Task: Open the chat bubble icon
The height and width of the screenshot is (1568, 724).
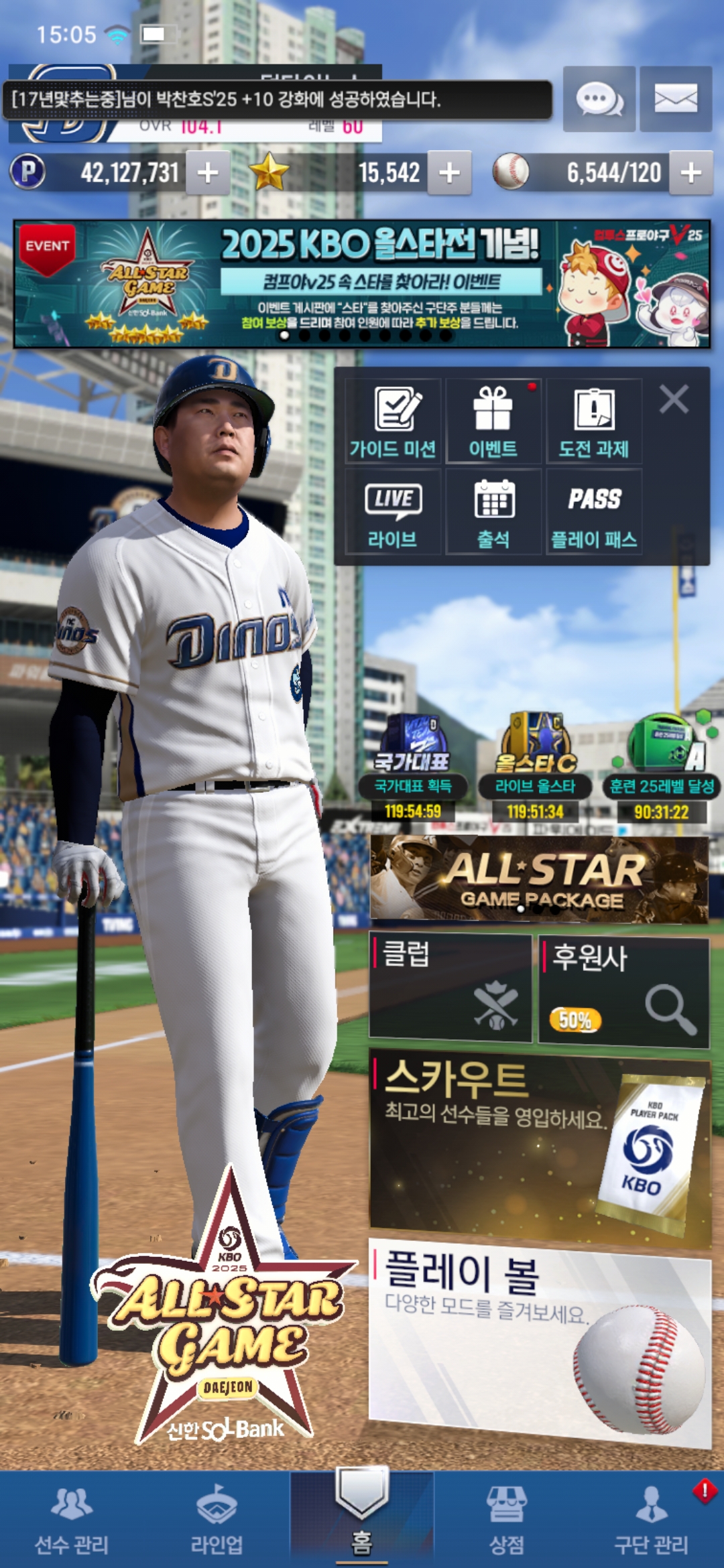Action: (x=599, y=99)
